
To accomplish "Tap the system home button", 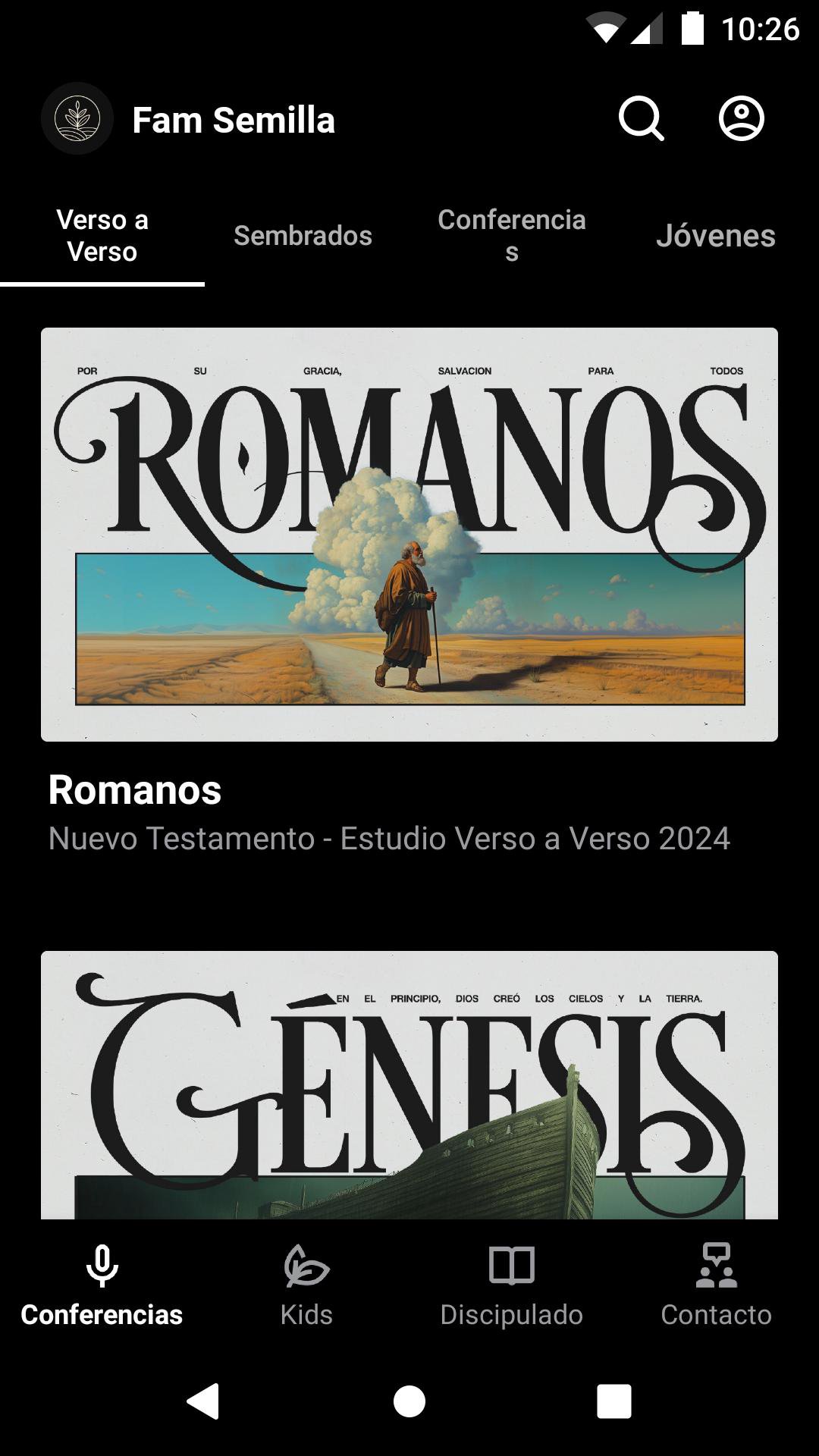I will (409, 1401).
